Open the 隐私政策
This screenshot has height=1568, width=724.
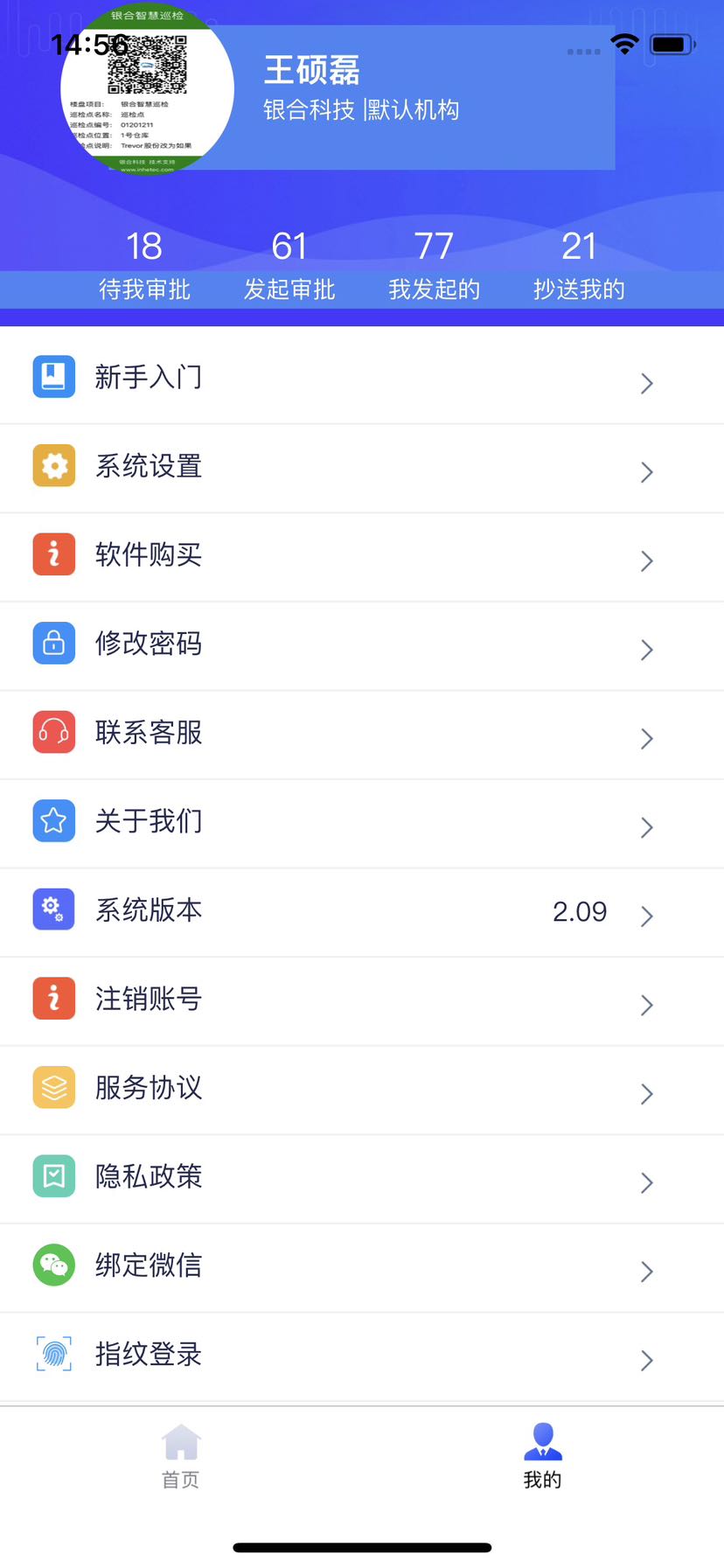pos(362,1178)
